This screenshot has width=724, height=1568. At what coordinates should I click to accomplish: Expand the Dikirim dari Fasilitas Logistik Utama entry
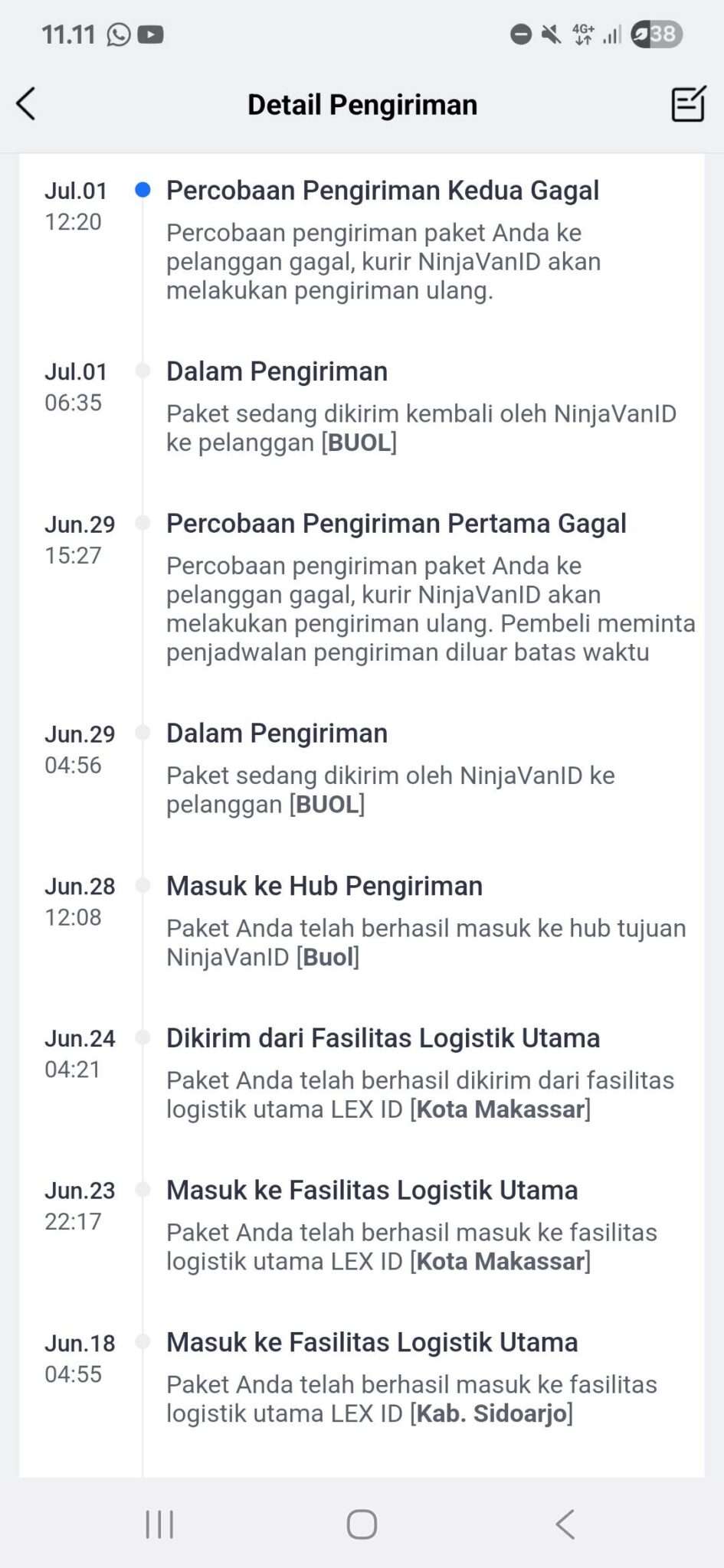click(x=383, y=1038)
